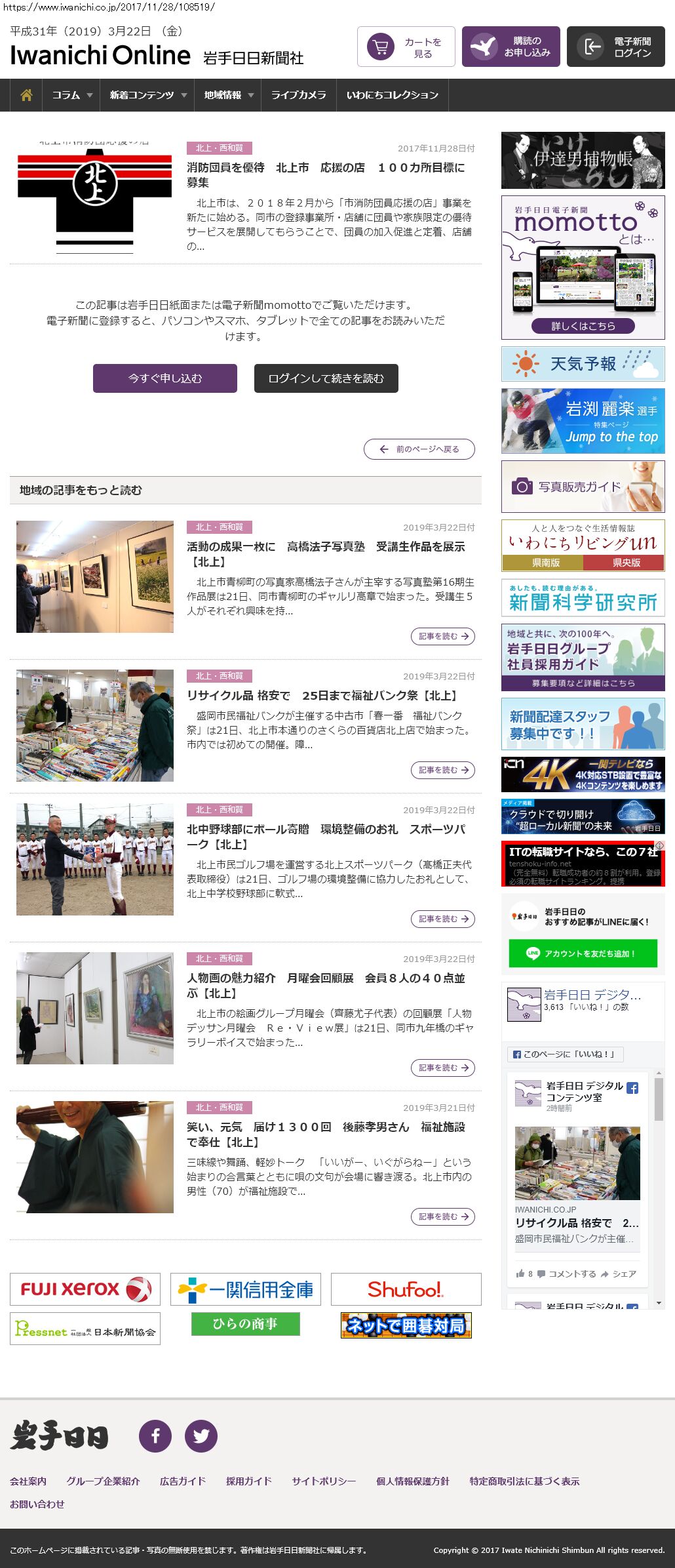Tap 記事を読む under 北中野球部 article
Screen dimensions: 675x1568
coord(442,919)
